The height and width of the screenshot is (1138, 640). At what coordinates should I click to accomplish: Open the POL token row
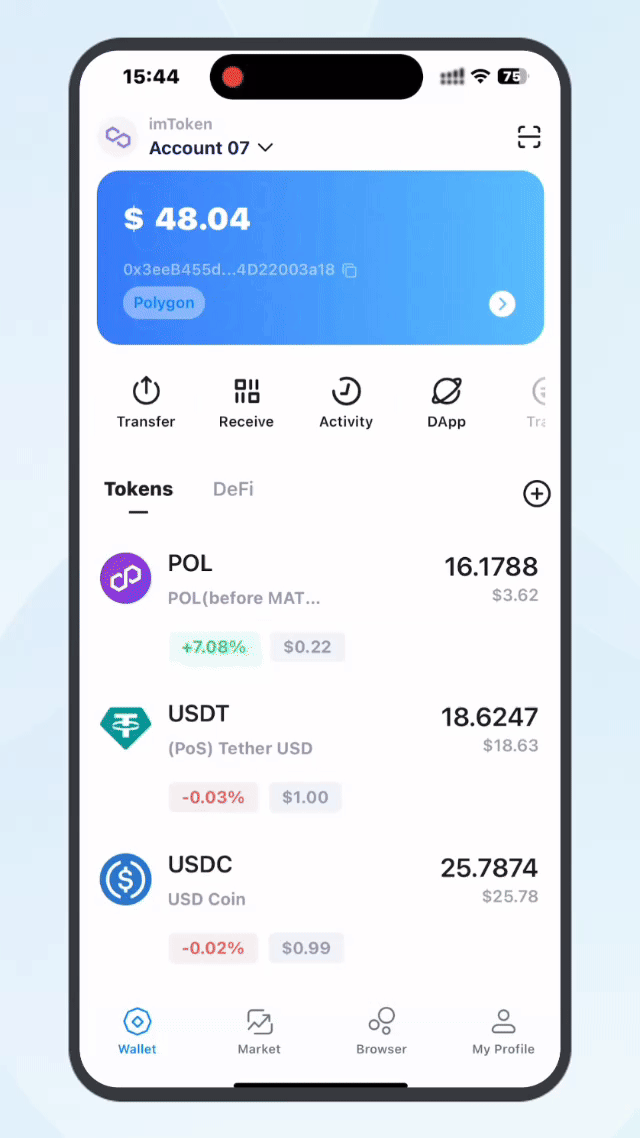320,580
